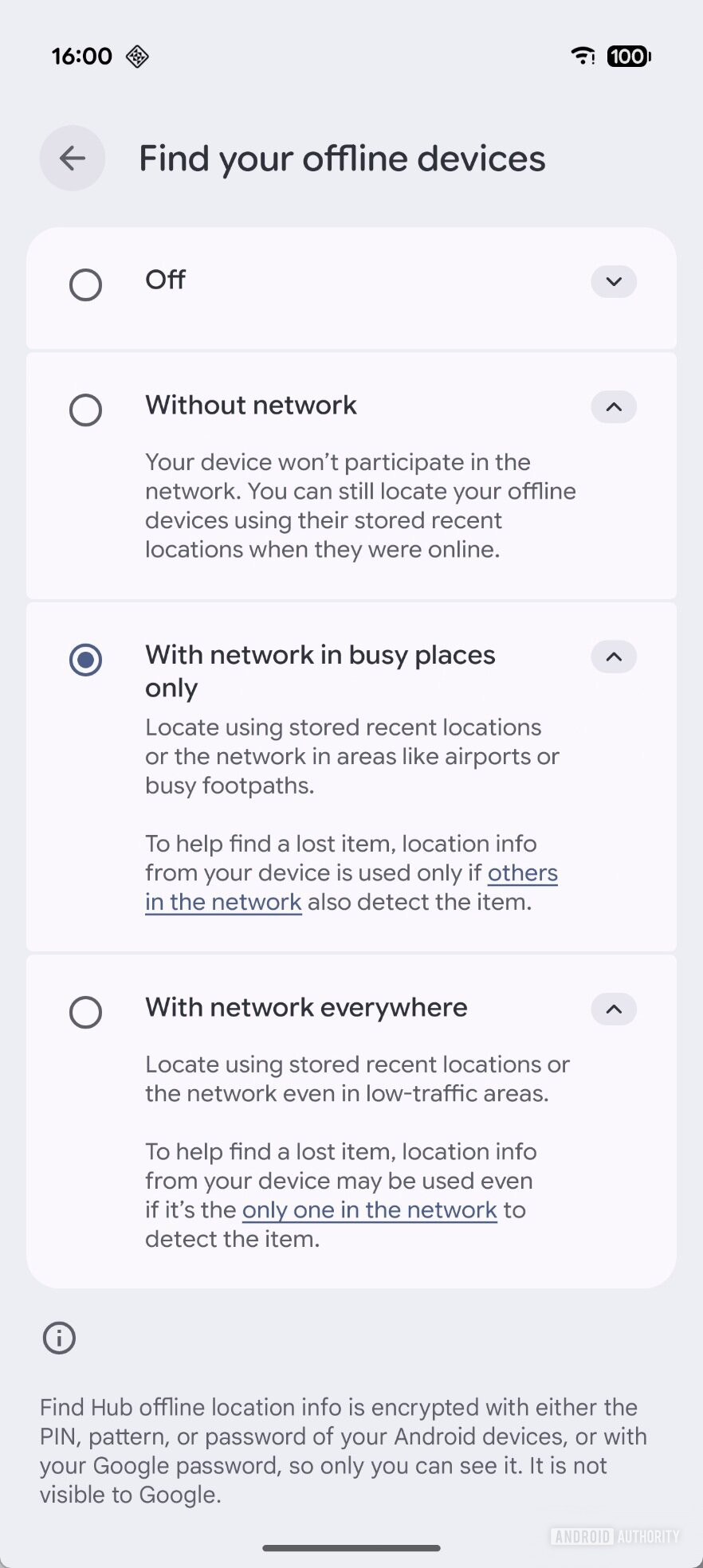The image size is (703, 1568).
Task: Tap the Wi-Fi status icon
Action: coord(582,56)
